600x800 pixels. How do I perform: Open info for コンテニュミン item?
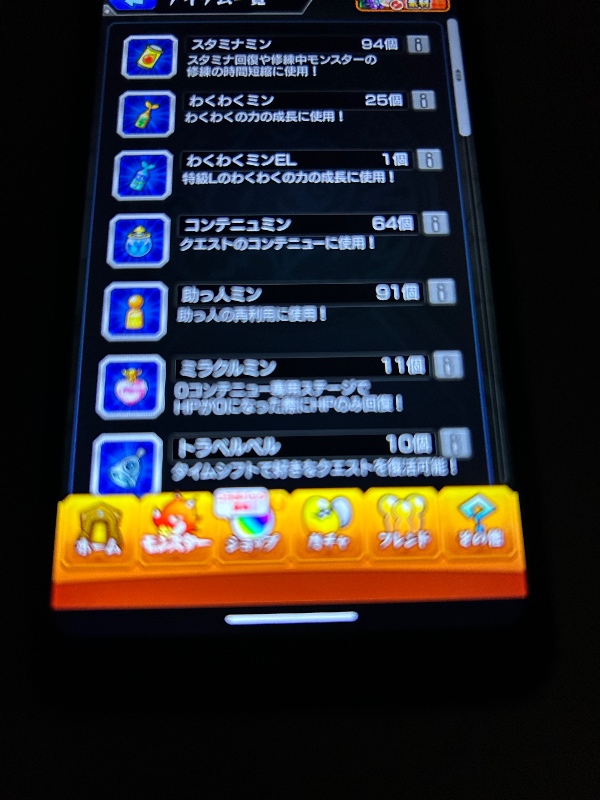[435, 223]
